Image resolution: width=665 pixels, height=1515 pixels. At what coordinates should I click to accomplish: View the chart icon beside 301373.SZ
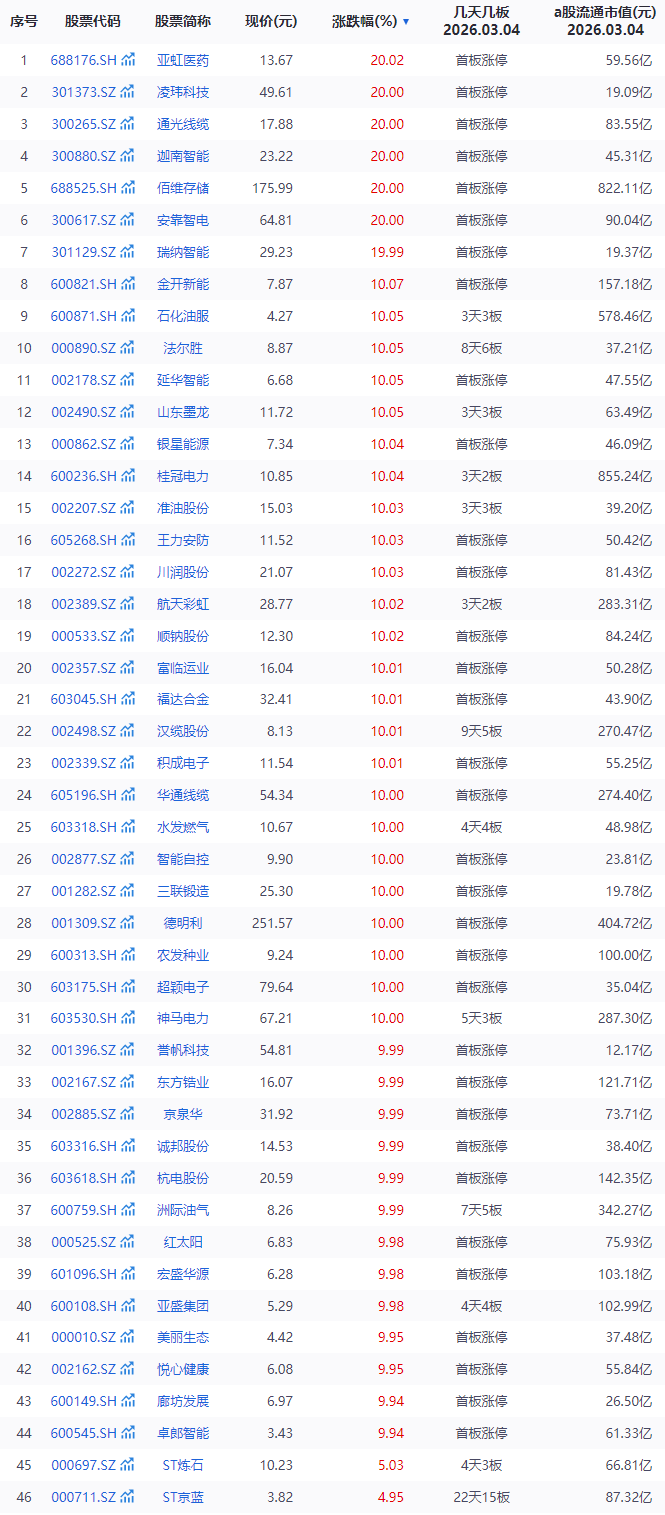128,92
